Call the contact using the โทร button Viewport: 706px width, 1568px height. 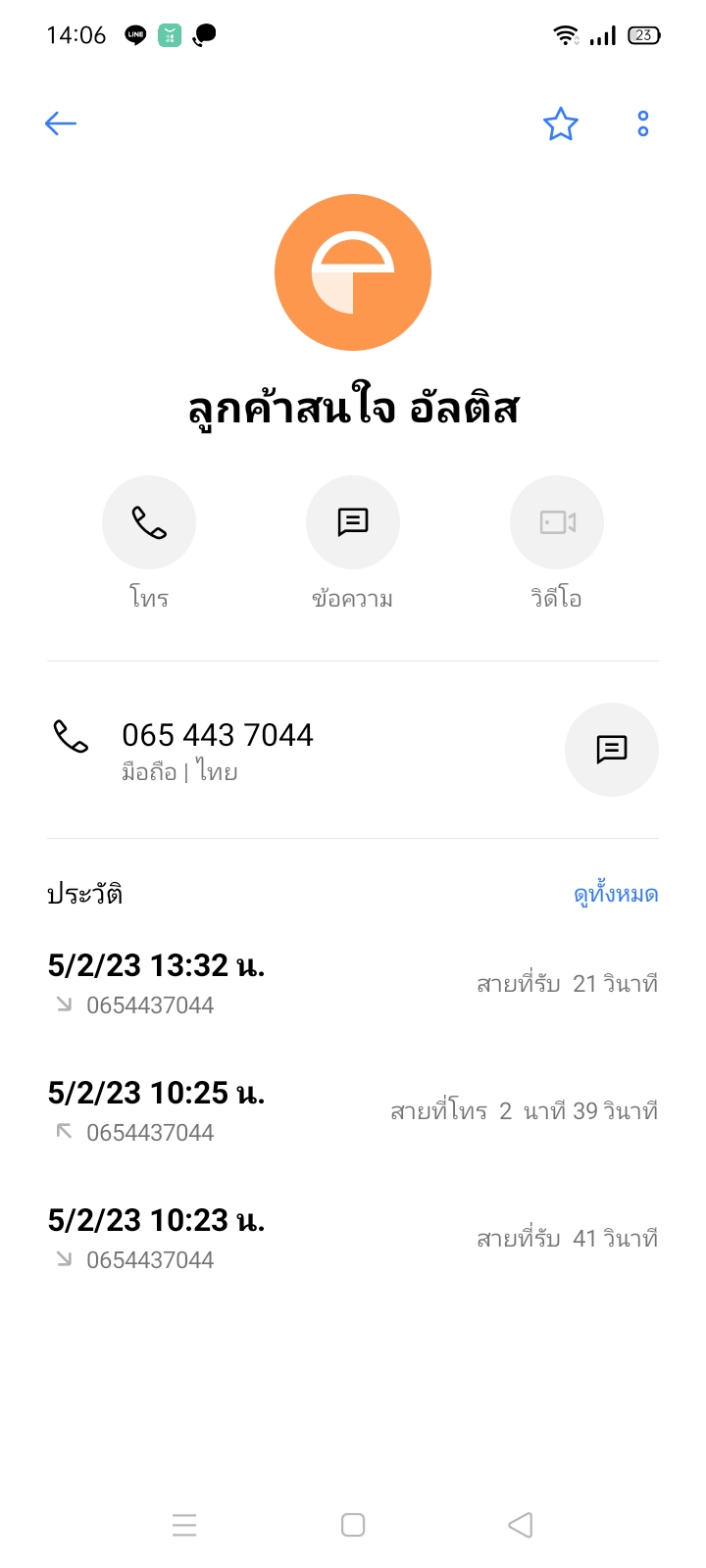coord(149,523)
